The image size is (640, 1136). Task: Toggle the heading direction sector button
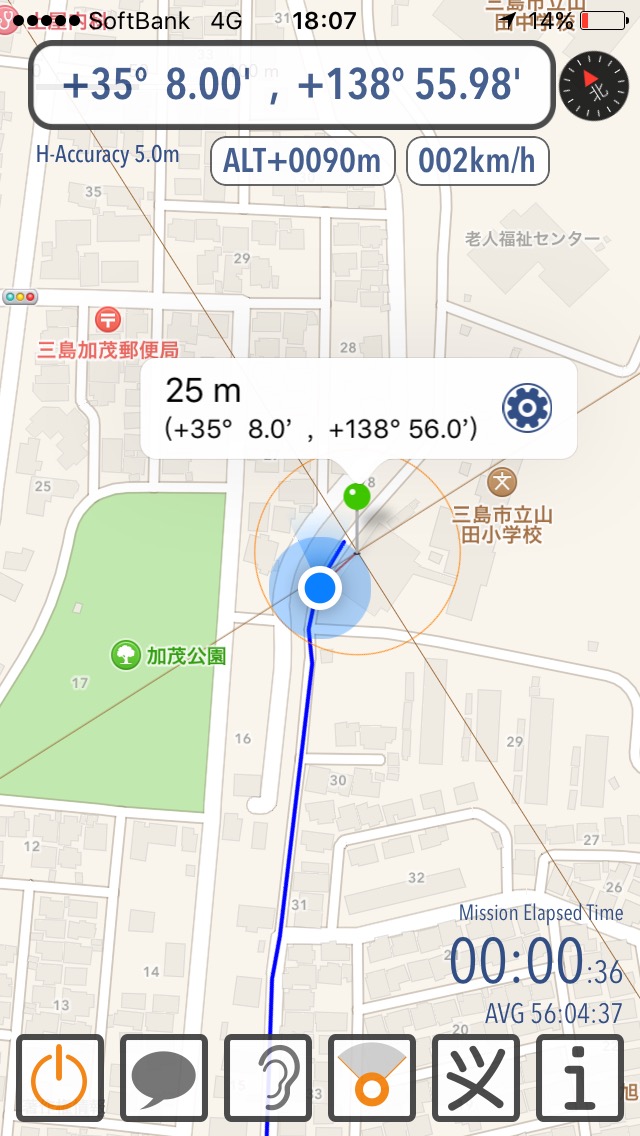tap(372, 1077)
